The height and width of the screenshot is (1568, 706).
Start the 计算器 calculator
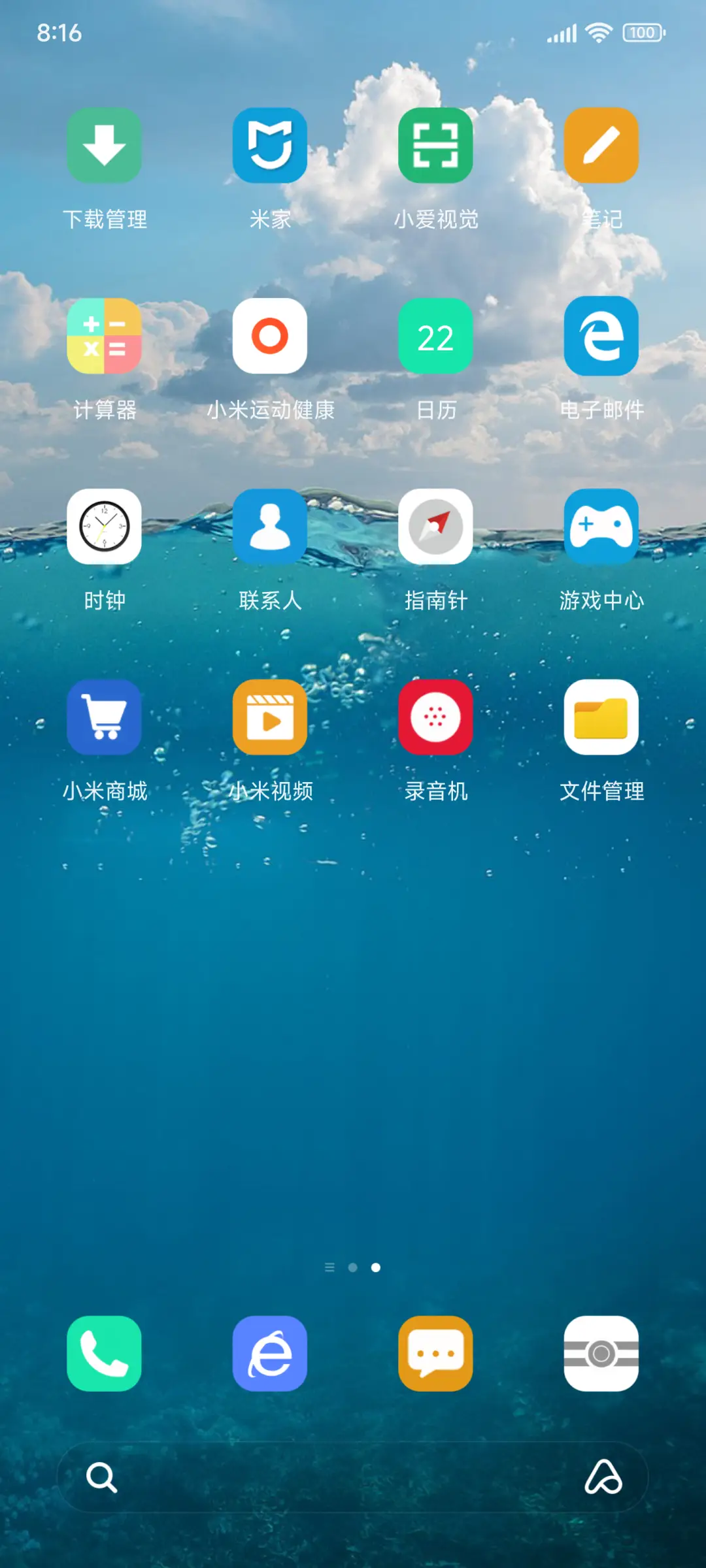pos(105,336)
